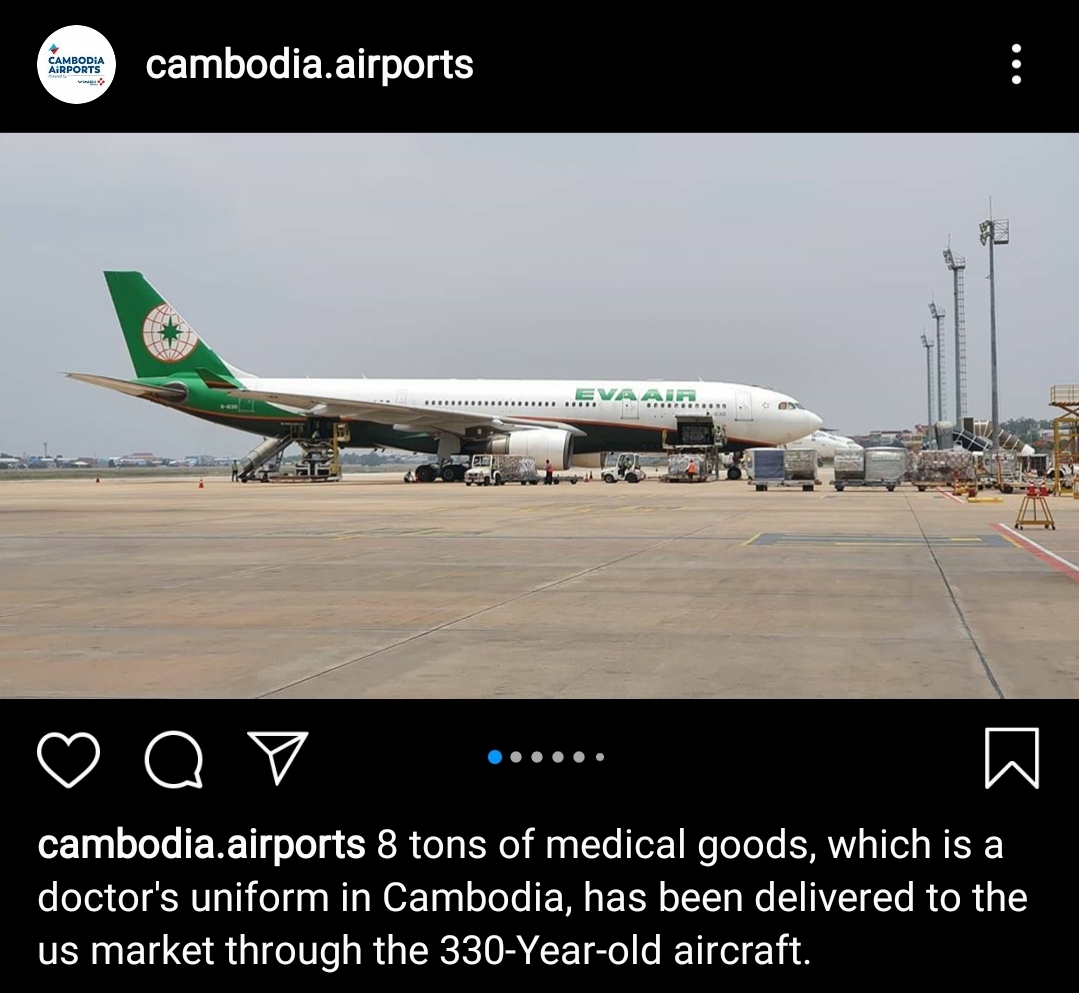Bookmark this cambodia.airports post
Image resolution: width=1079 pixels, height=993 pixels.
click(x=1011, y=758)
